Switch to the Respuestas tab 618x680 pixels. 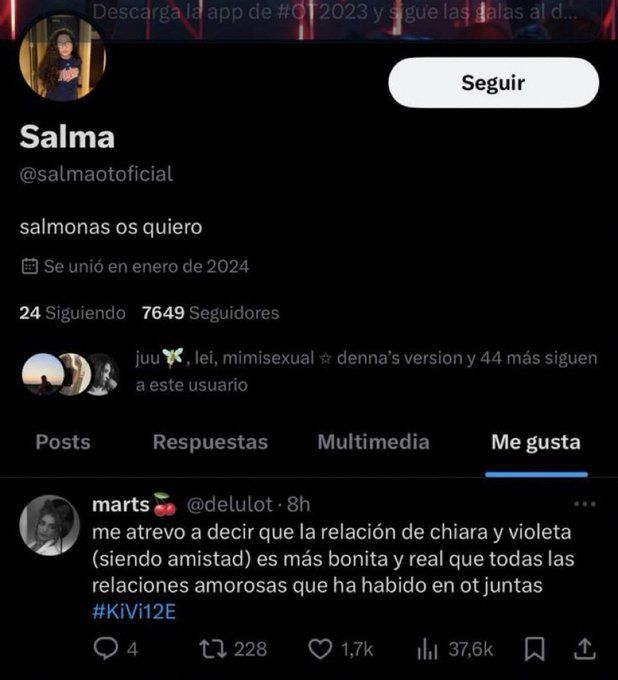[x=210, y=442]
